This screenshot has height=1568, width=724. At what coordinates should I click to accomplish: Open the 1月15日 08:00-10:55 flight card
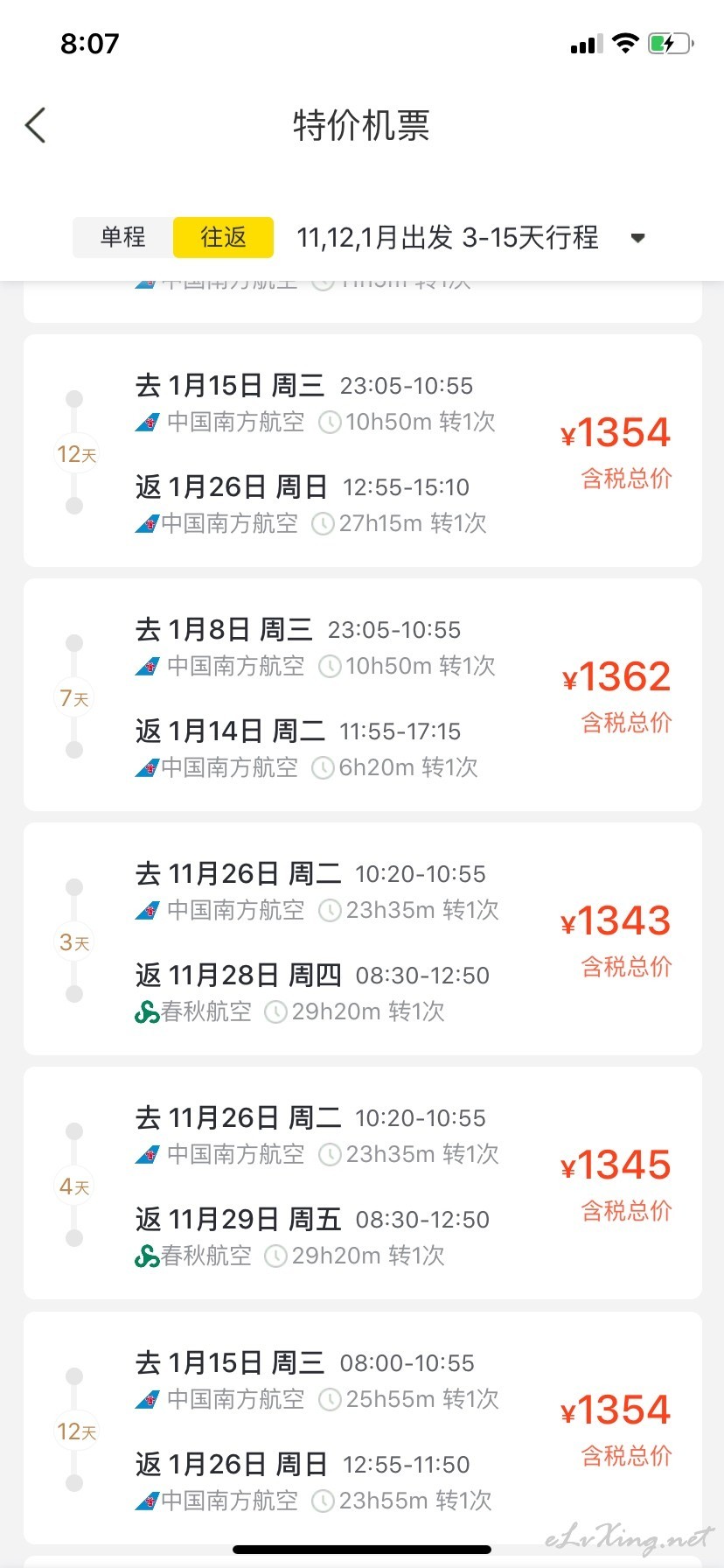pyautogui.click(x=363, y=1428)
